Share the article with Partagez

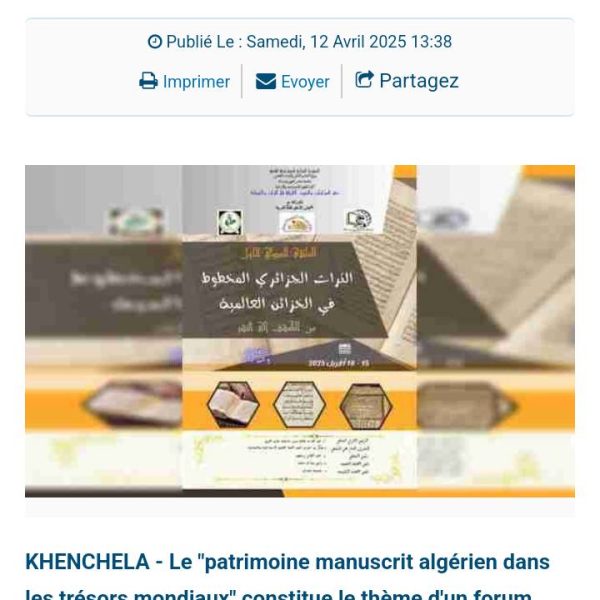tap(407, 81)
